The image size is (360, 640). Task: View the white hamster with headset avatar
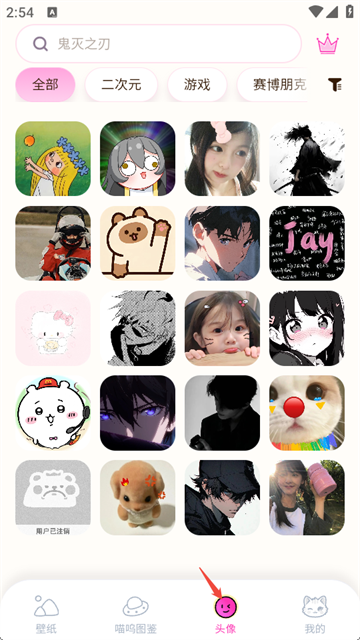pyautogui.click(x=53, y=413)
